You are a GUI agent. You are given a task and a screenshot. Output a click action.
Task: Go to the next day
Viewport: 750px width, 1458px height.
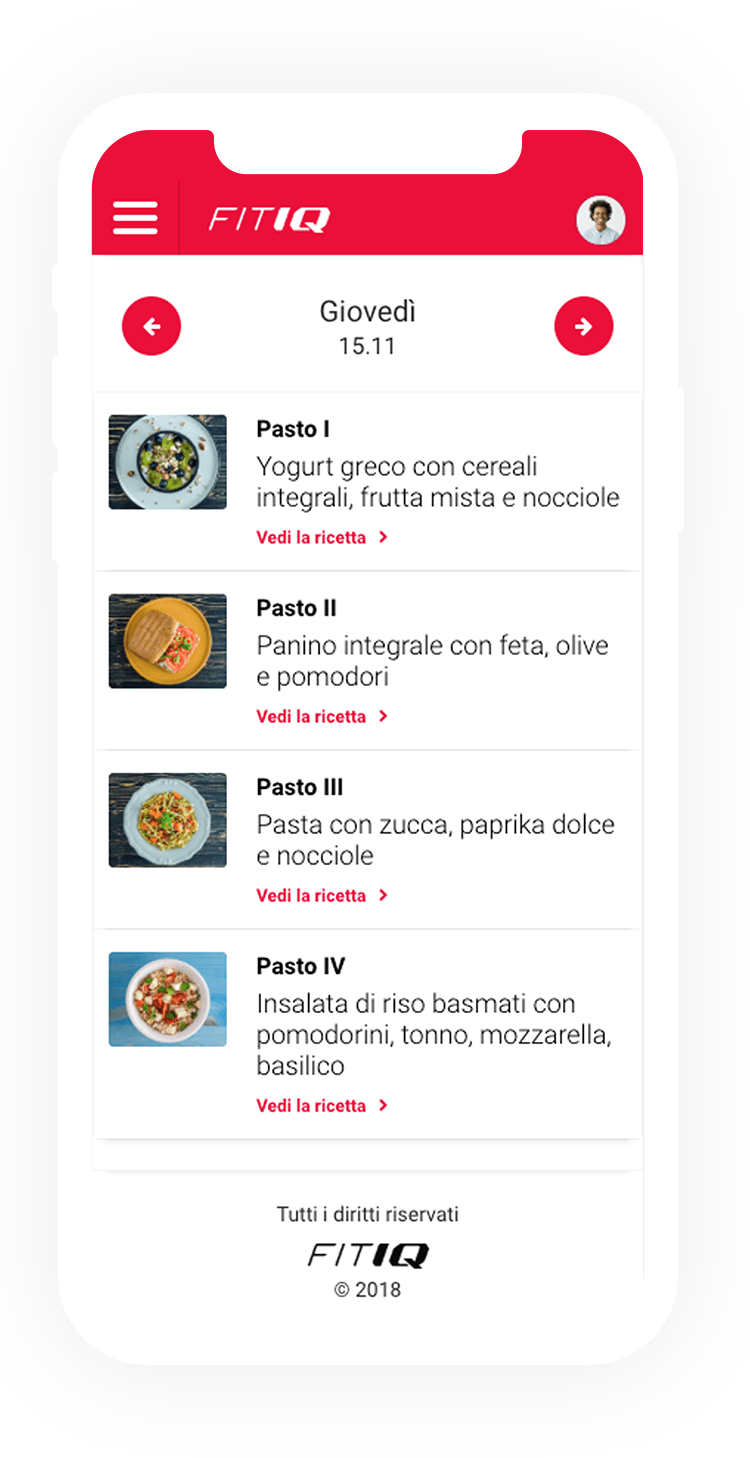pos(584,326)
